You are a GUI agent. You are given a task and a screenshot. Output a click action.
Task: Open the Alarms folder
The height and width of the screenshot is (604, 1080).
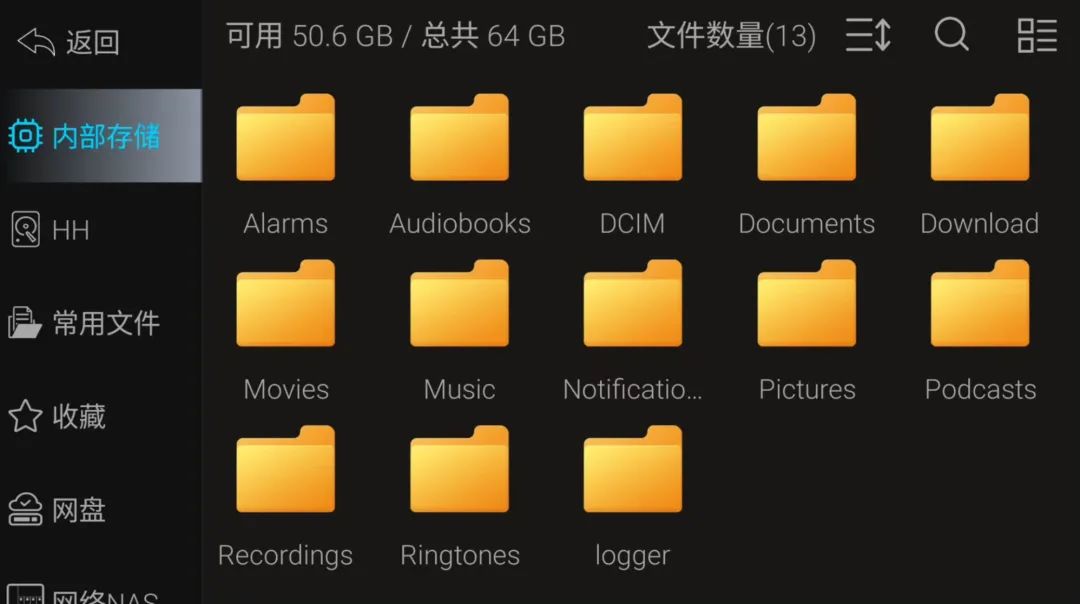pyautogui.click(x=285, y=140)
